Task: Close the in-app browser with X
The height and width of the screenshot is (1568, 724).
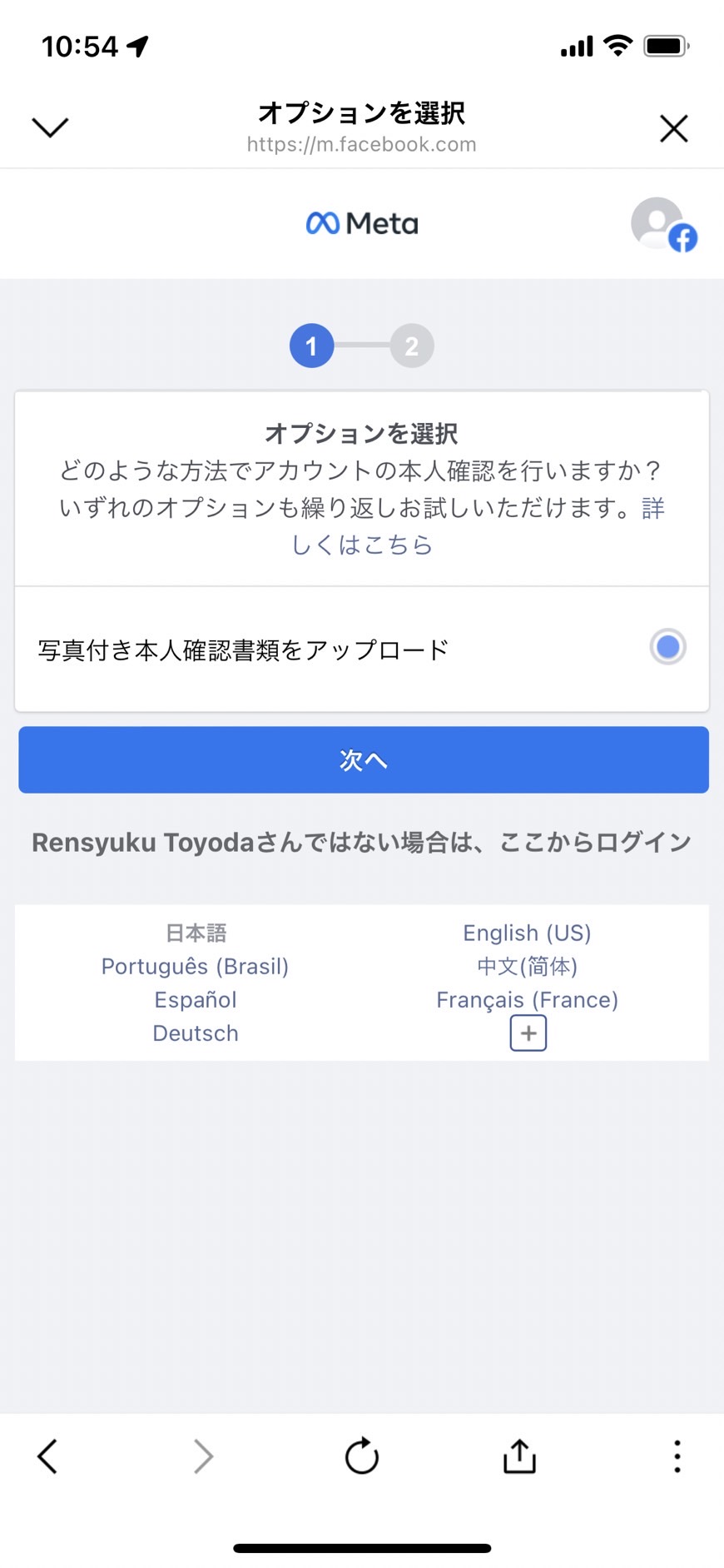Action: coord(673,128)
